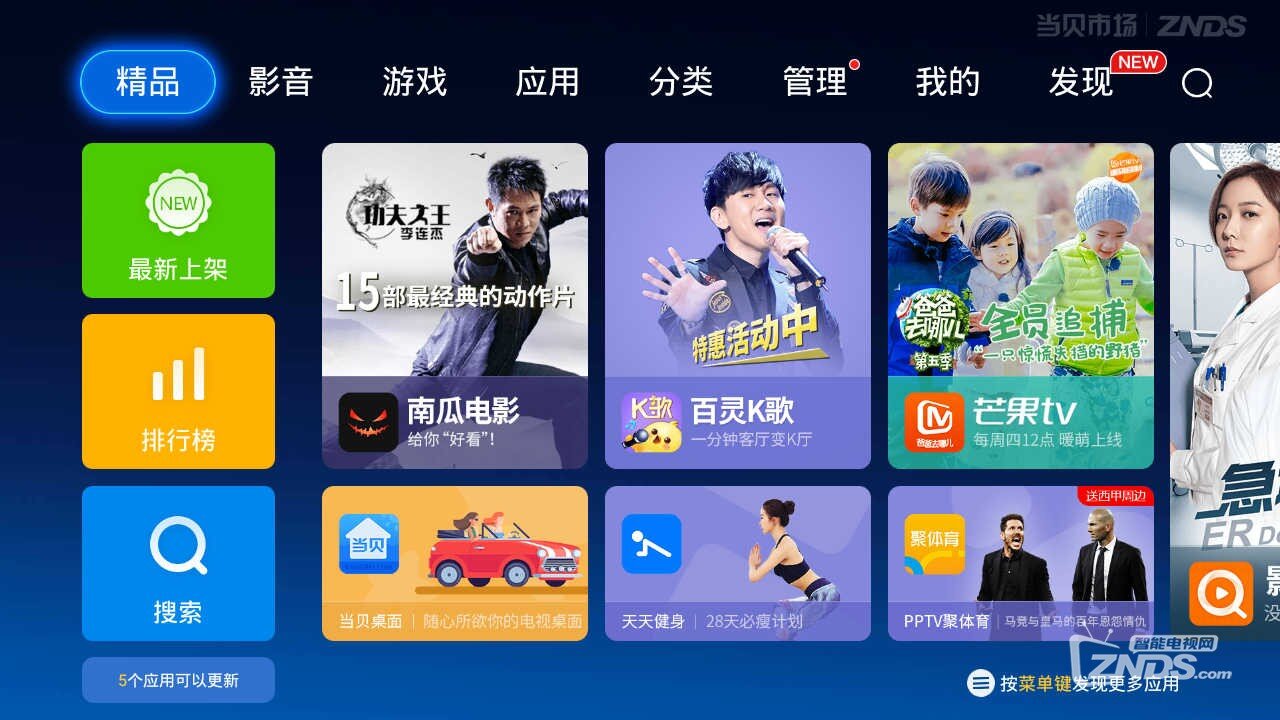The width and height of the screenshot is (1280, 720).
Task: Open the 芒果tv app card
Action: pos(1020,306)
